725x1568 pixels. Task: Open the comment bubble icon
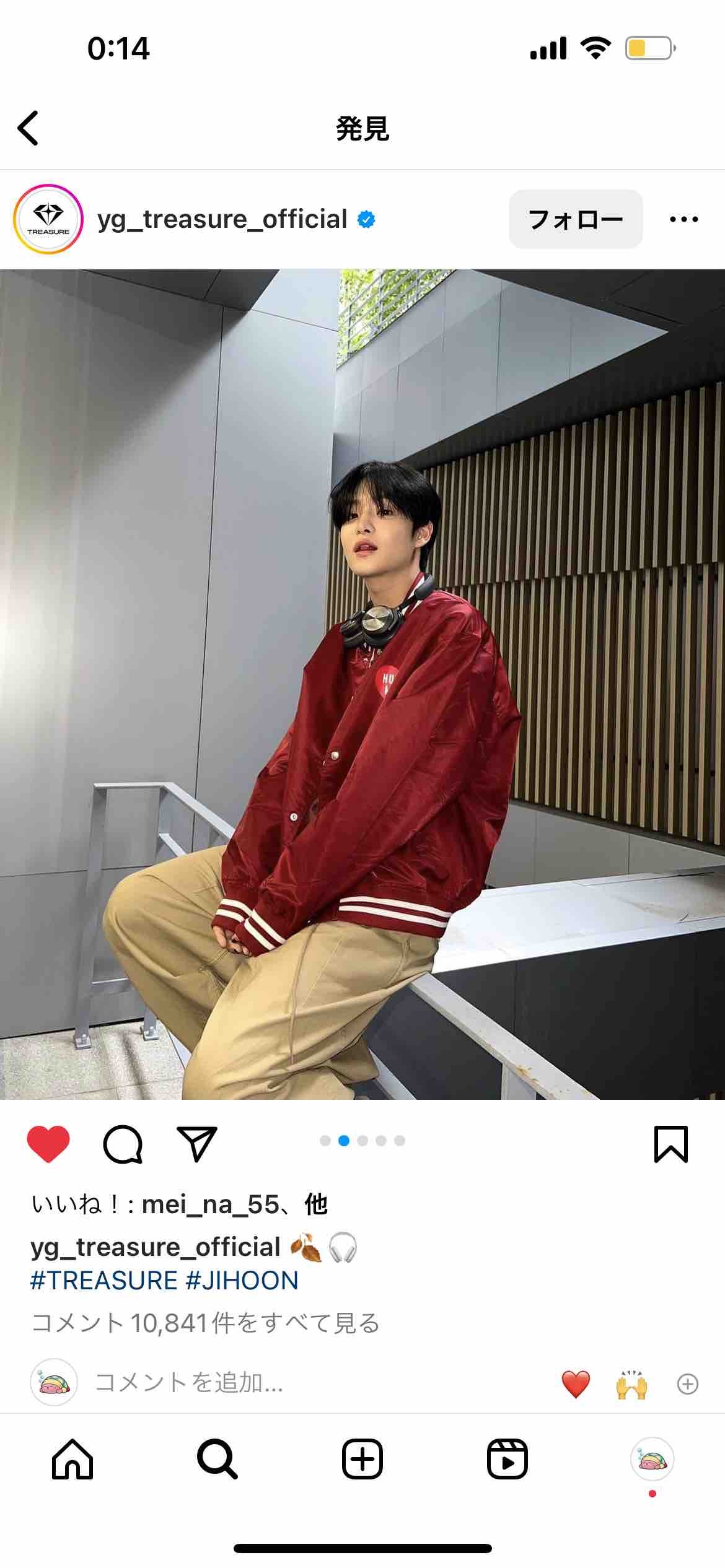coord(123,1144)
